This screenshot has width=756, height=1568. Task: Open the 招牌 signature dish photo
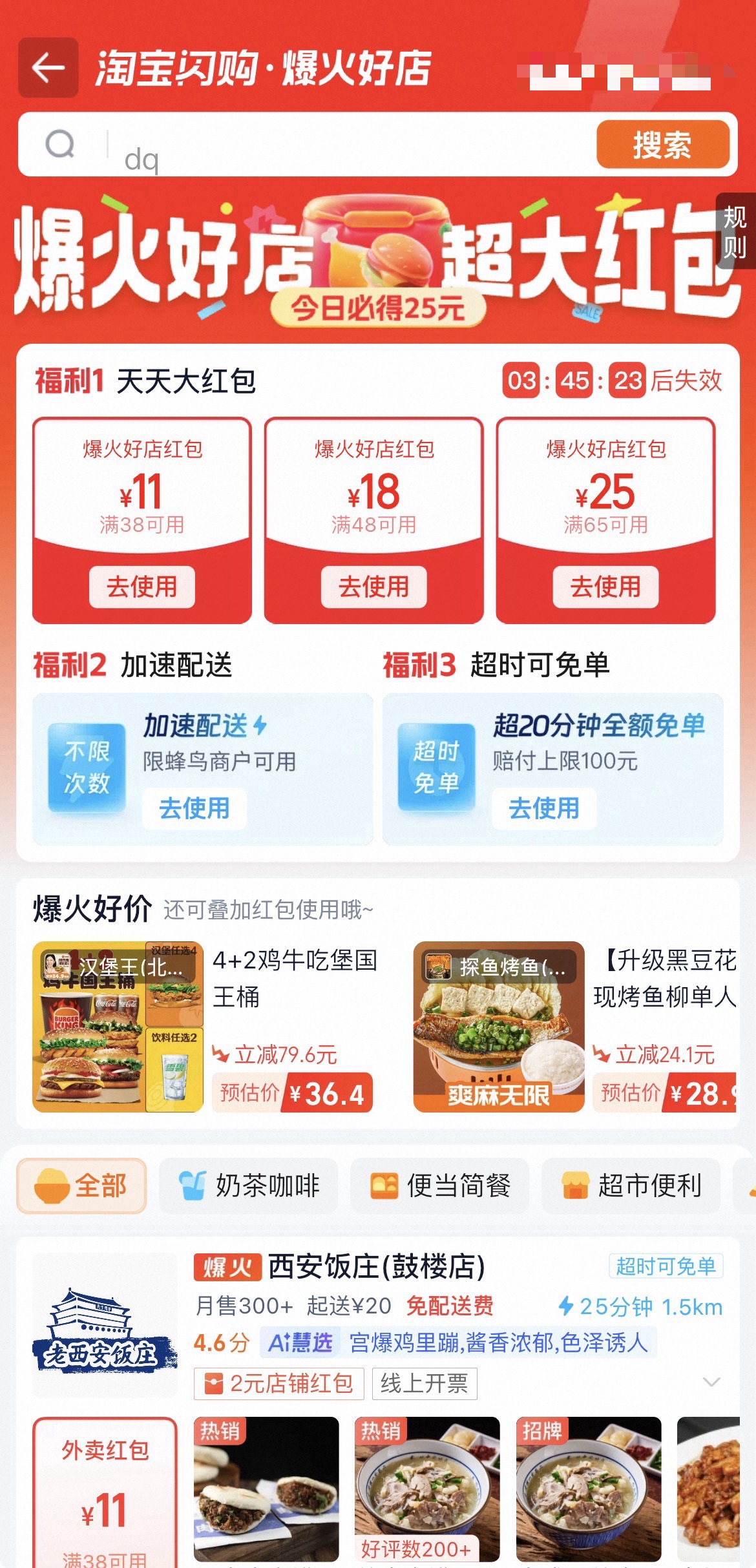coord(589,1488)
